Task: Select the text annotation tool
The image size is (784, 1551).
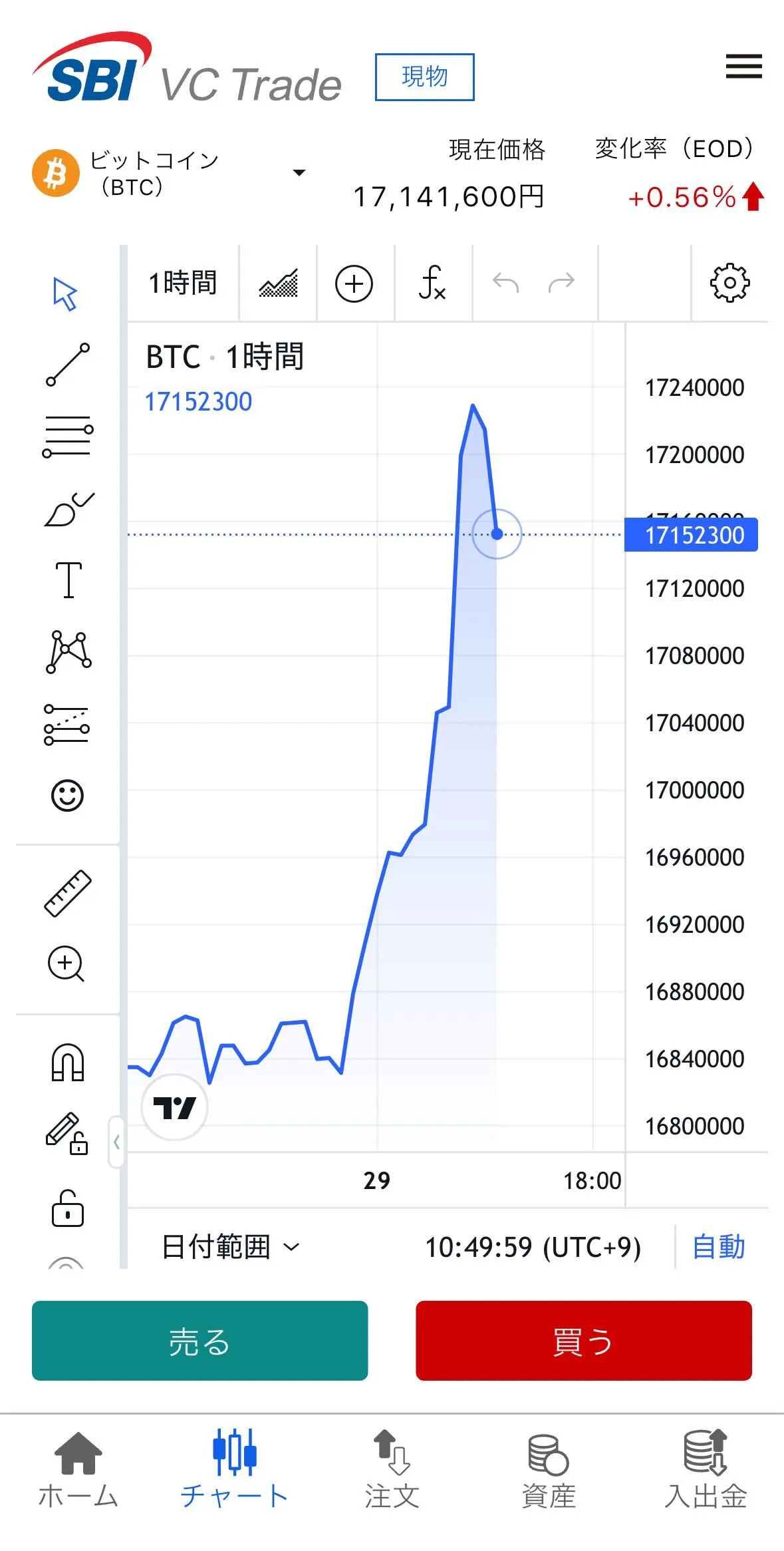Action: coord(68,580)
